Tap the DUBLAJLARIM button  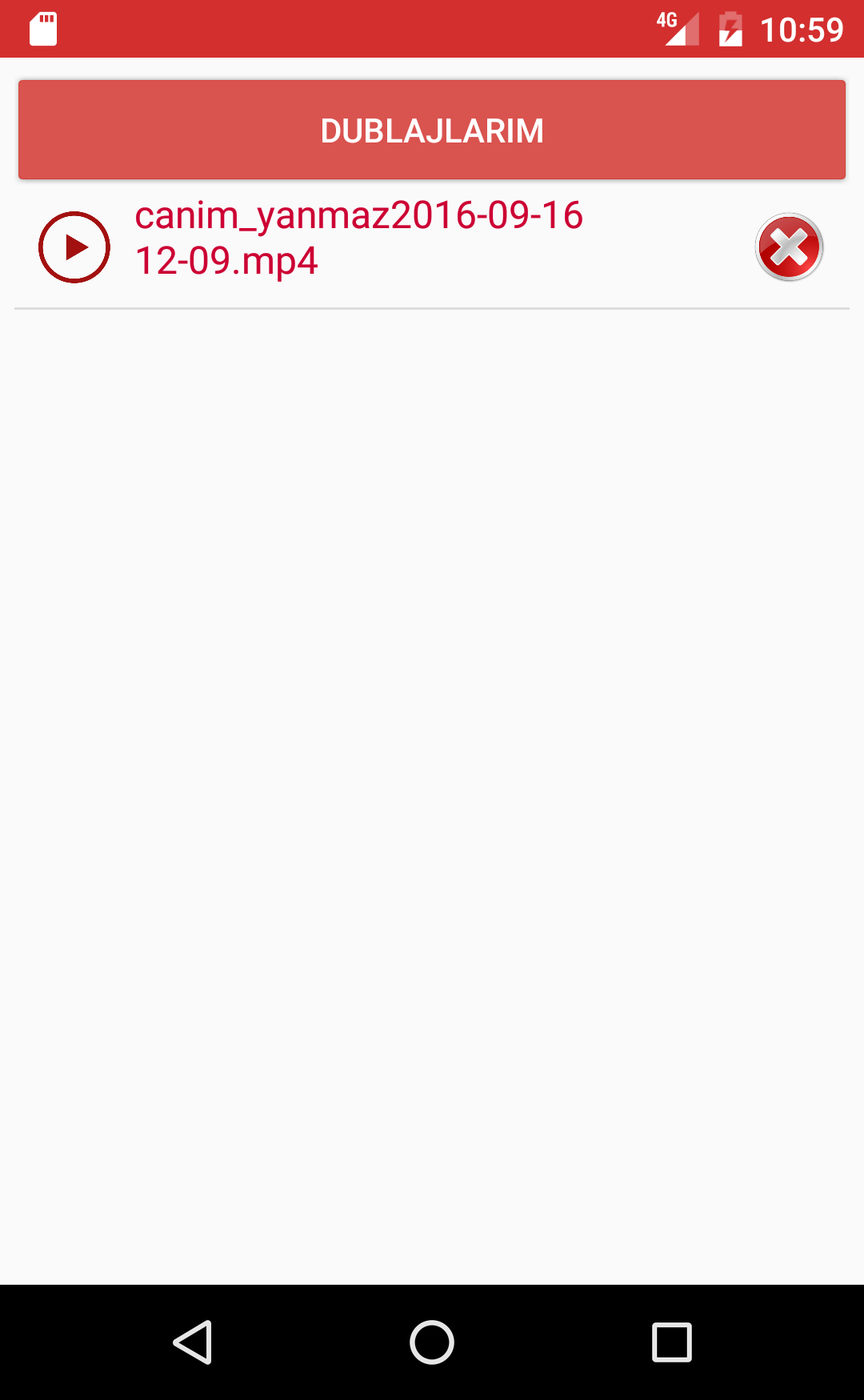pyautogui.click(x=432, y=130)
